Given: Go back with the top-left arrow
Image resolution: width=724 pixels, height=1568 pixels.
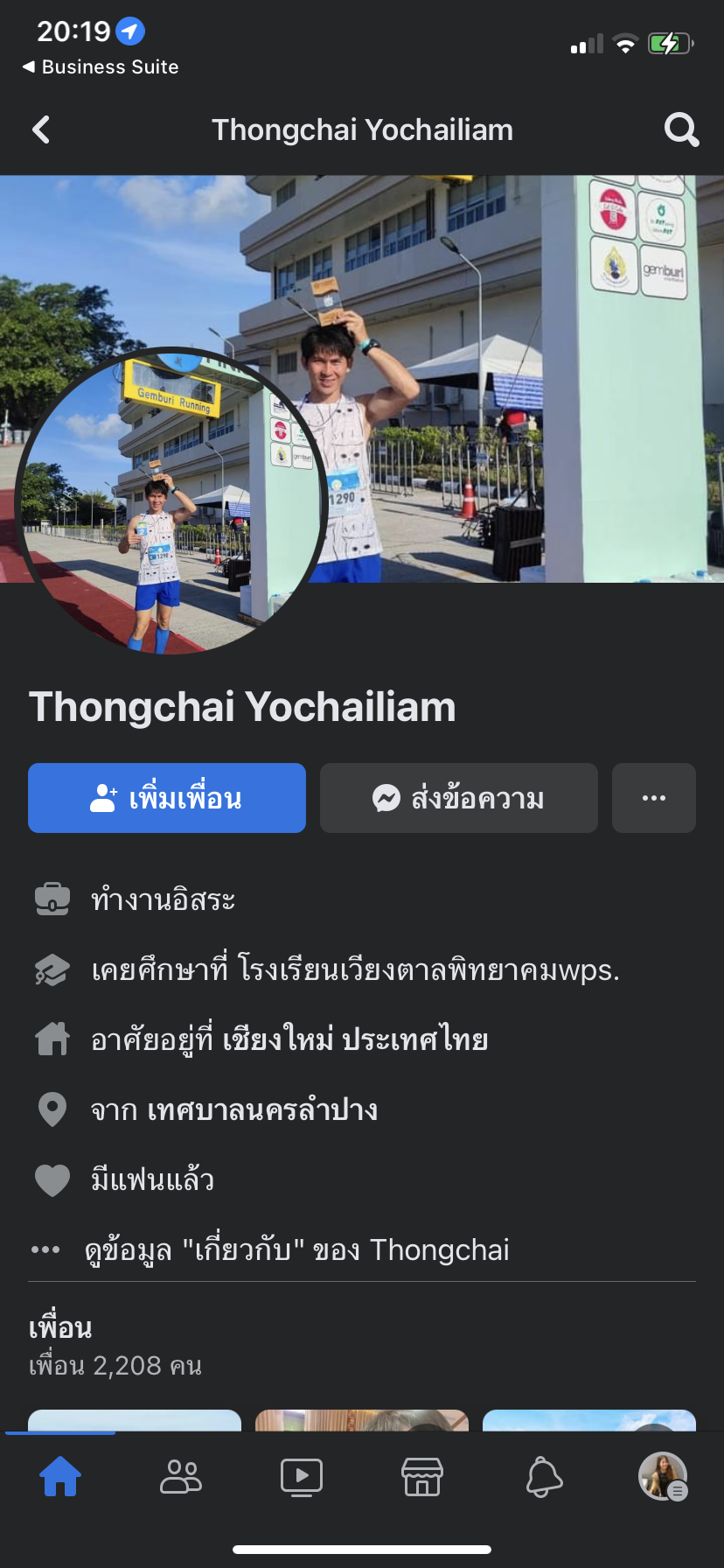Looking at the screenshot, I should coord(41,130).
